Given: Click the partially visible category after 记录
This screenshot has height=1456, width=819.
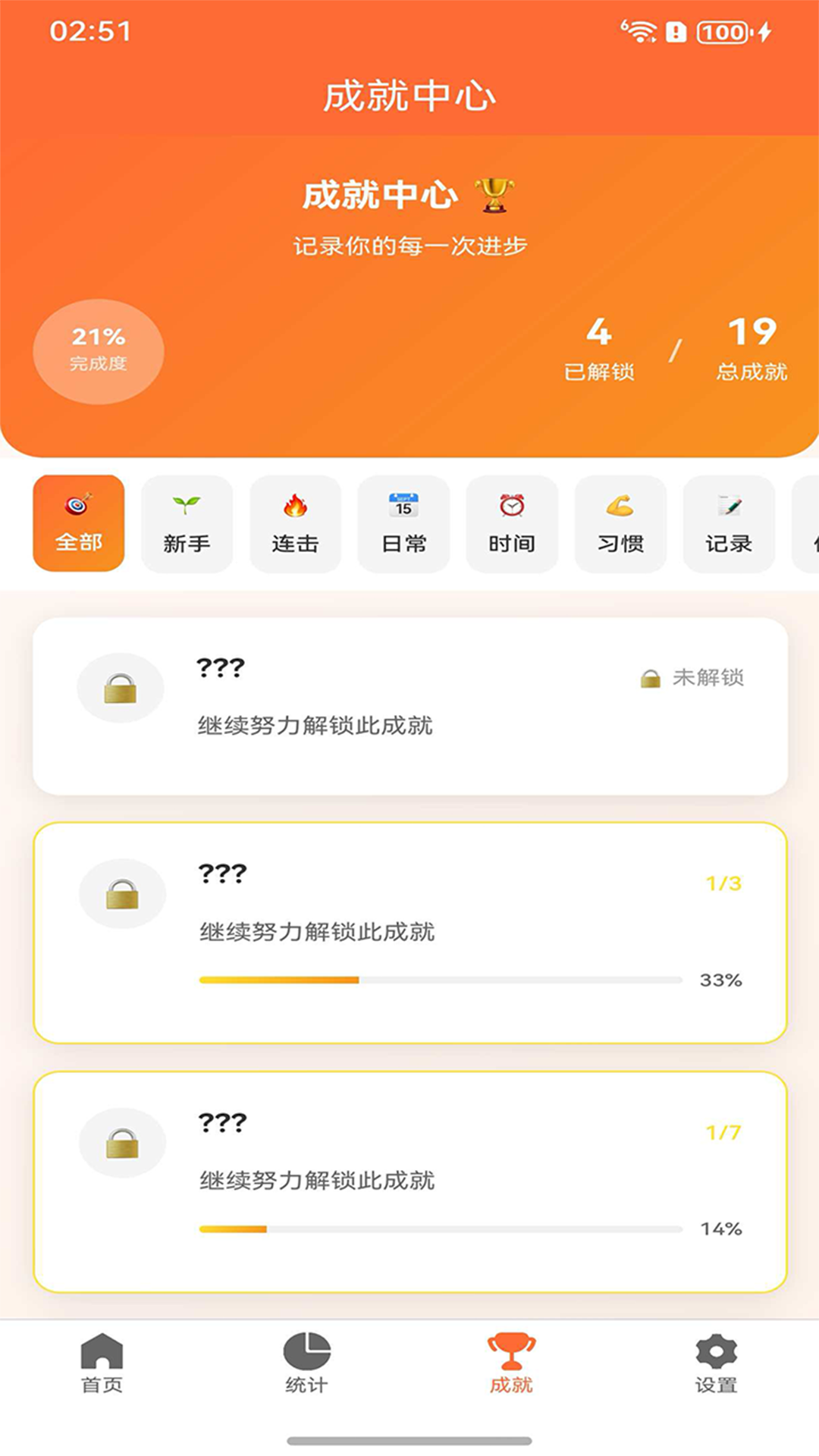Looking at the screenshot, I should (807, 524).
